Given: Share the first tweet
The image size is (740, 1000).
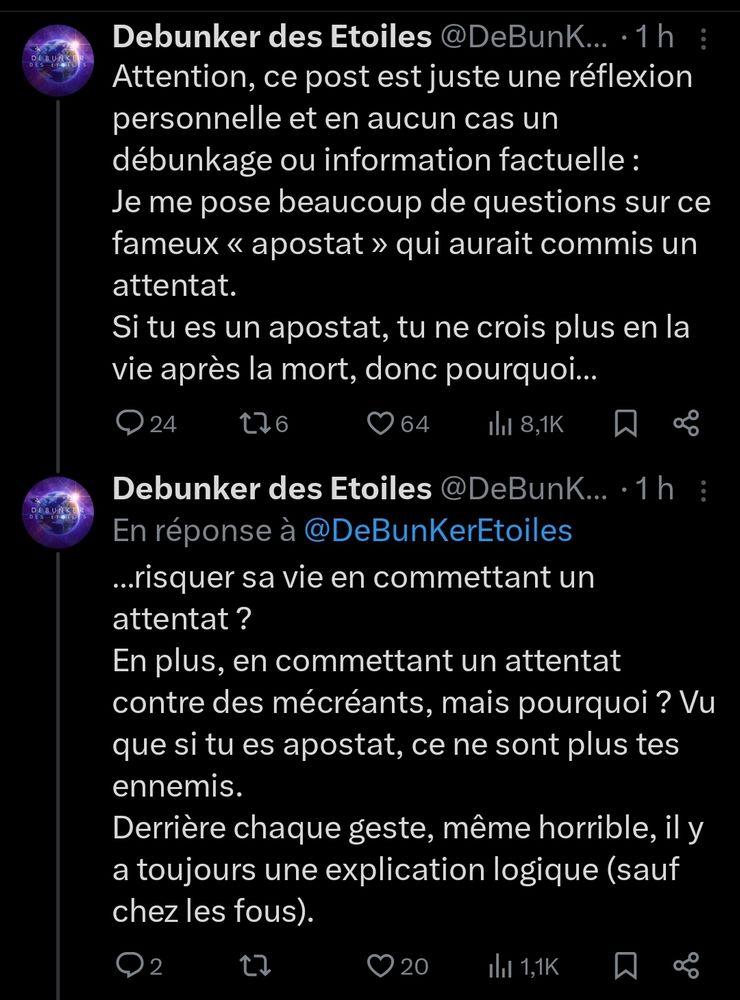Looking at the screenshot, I should pyautogui.click(x=688, y=423).
